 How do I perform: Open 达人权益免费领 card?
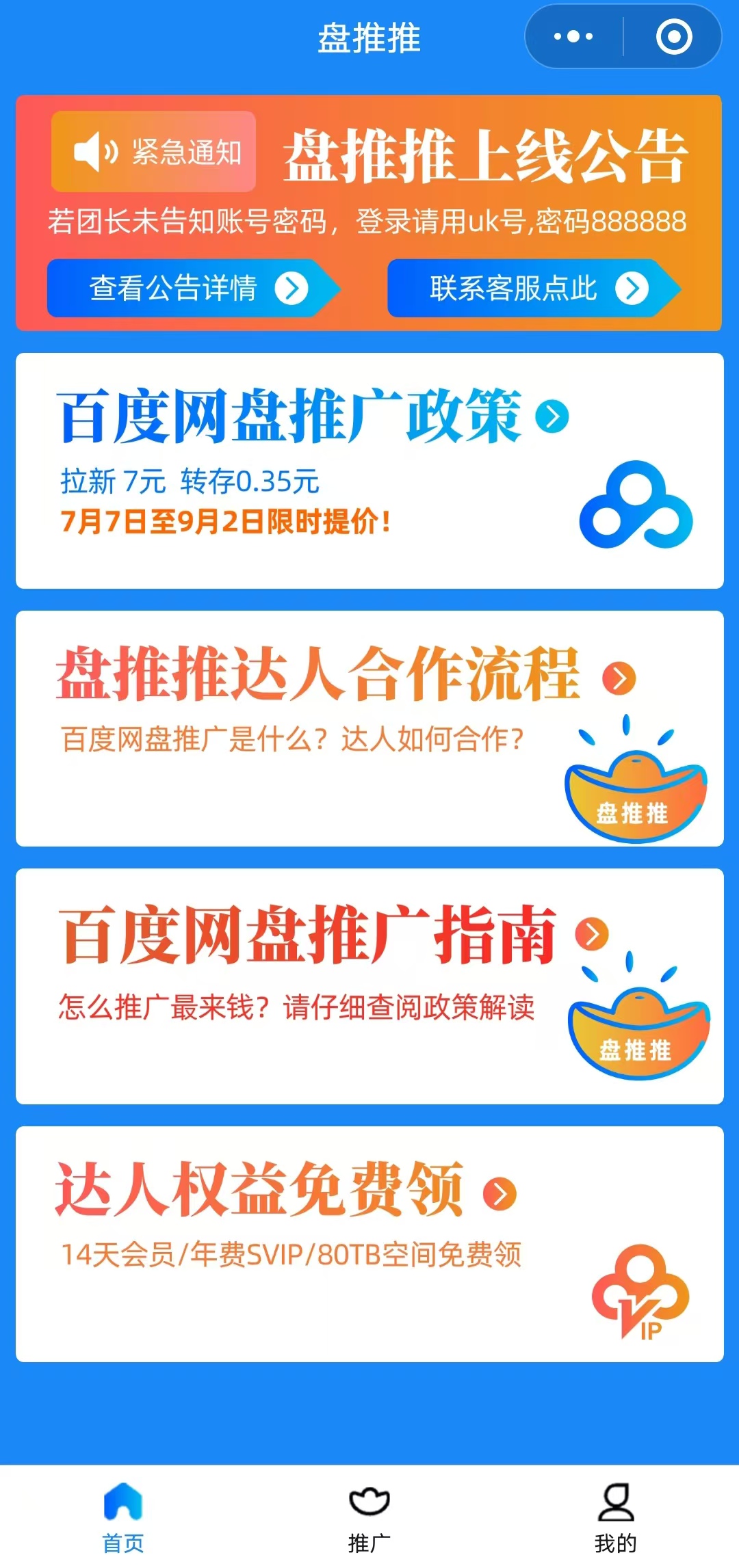pos(369,1244)
